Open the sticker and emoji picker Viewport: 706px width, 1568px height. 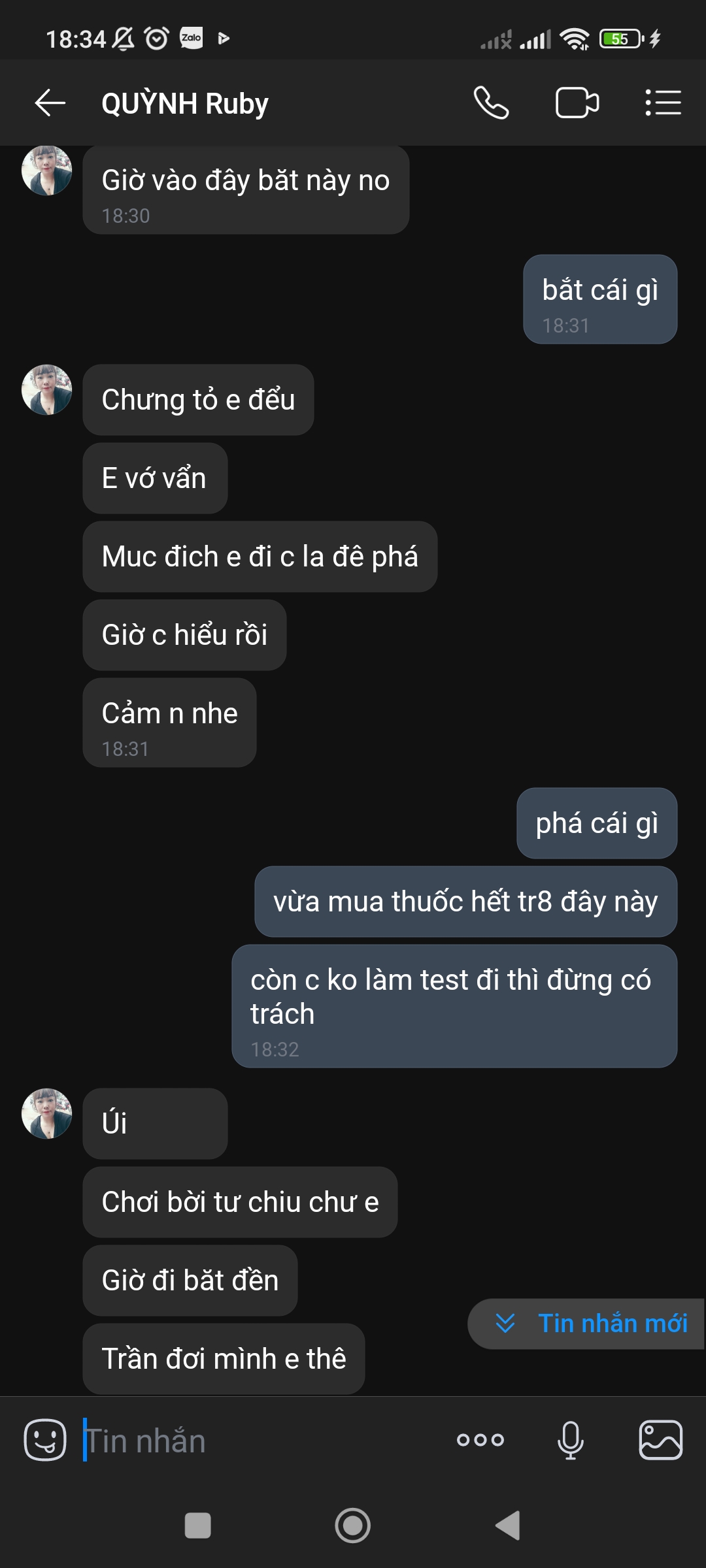point(45,1440)
